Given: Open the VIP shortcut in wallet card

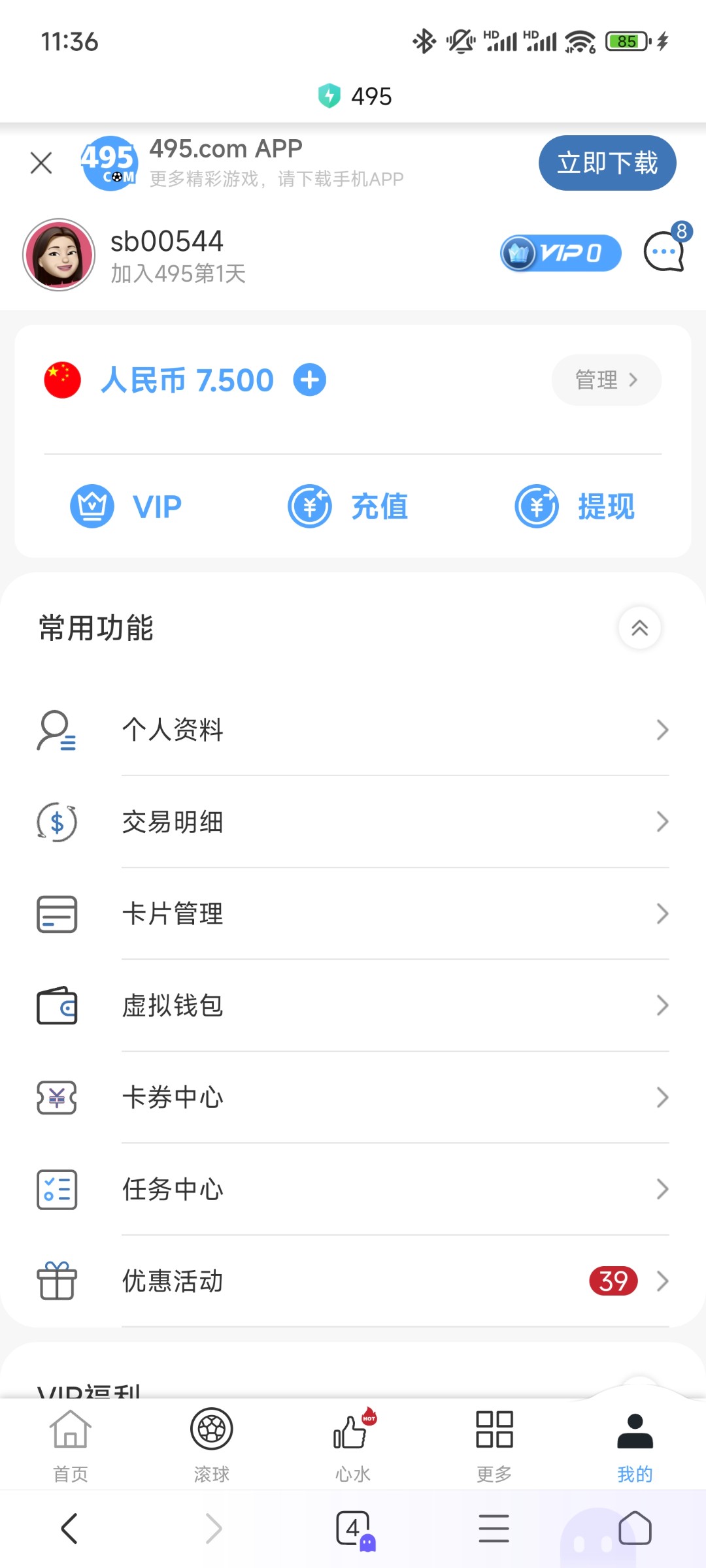Looking at the screenshot, I should 126,506.
